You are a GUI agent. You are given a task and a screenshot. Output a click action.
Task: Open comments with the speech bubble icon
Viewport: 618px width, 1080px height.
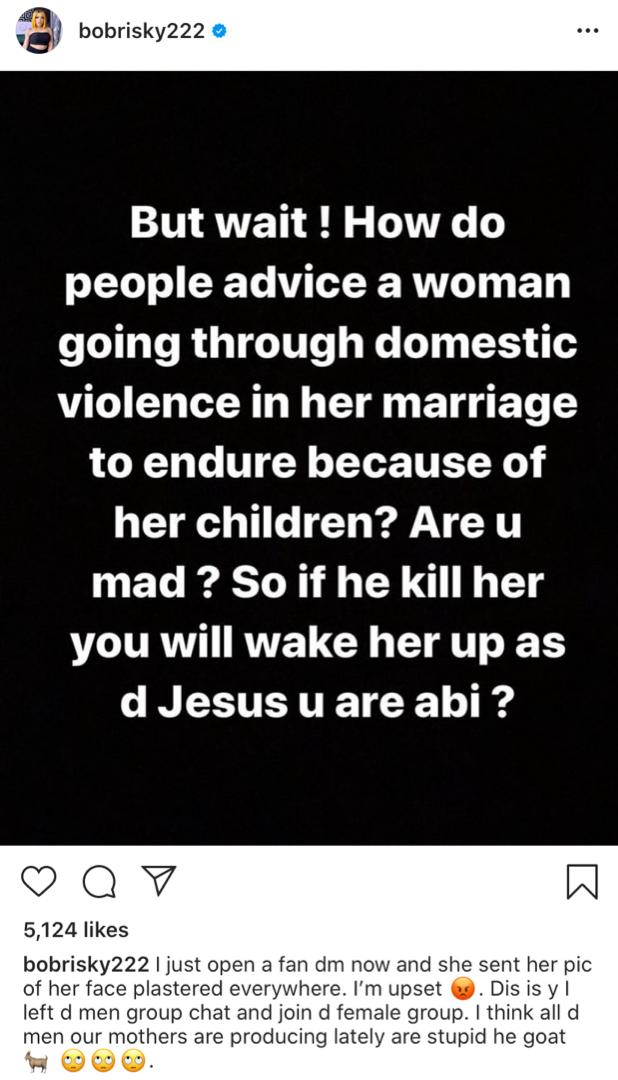coord(97,881)
